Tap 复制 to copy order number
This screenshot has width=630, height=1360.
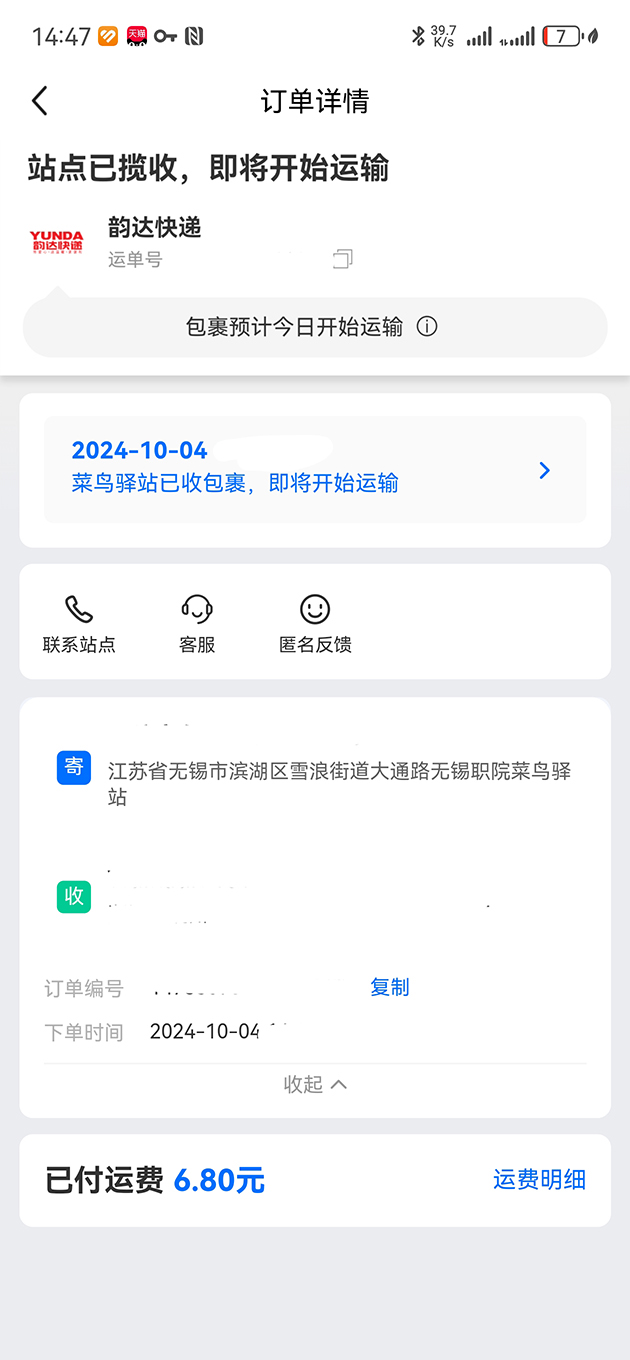point(390,987)
